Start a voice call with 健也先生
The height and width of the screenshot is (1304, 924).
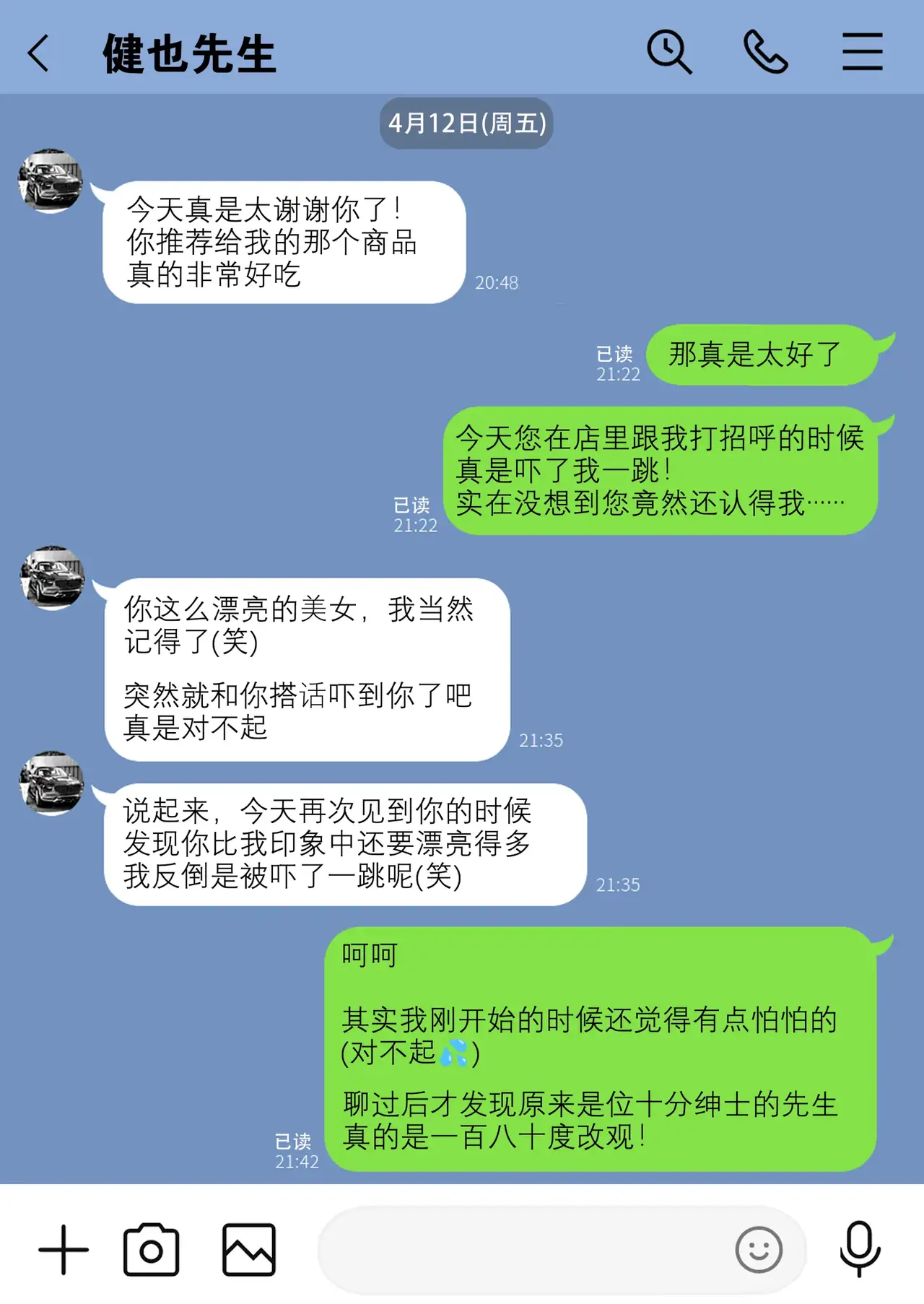click(x=765, y=52)
